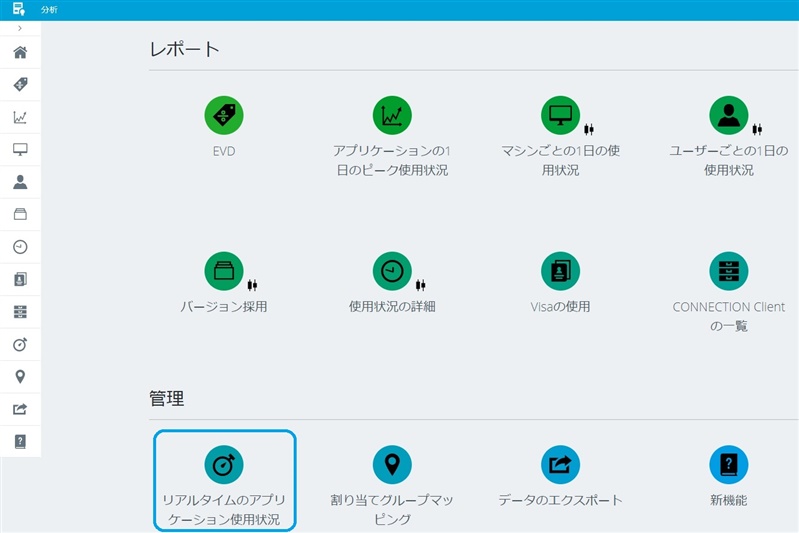Go to home in the sidebar
799x533 pixels.
[20, 52]
